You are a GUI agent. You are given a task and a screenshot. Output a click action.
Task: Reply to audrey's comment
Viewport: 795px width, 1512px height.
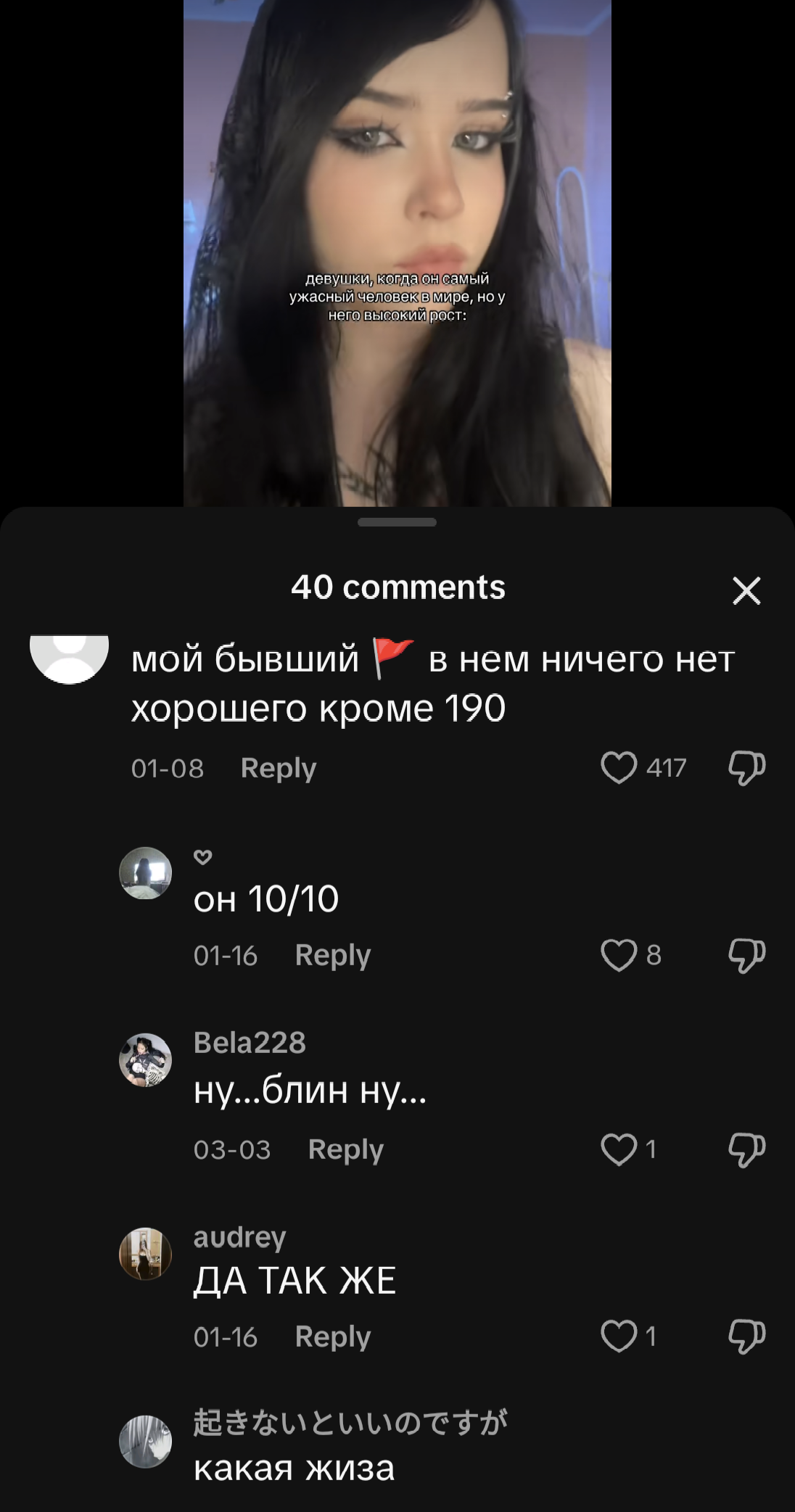[x=333, y=1337]
